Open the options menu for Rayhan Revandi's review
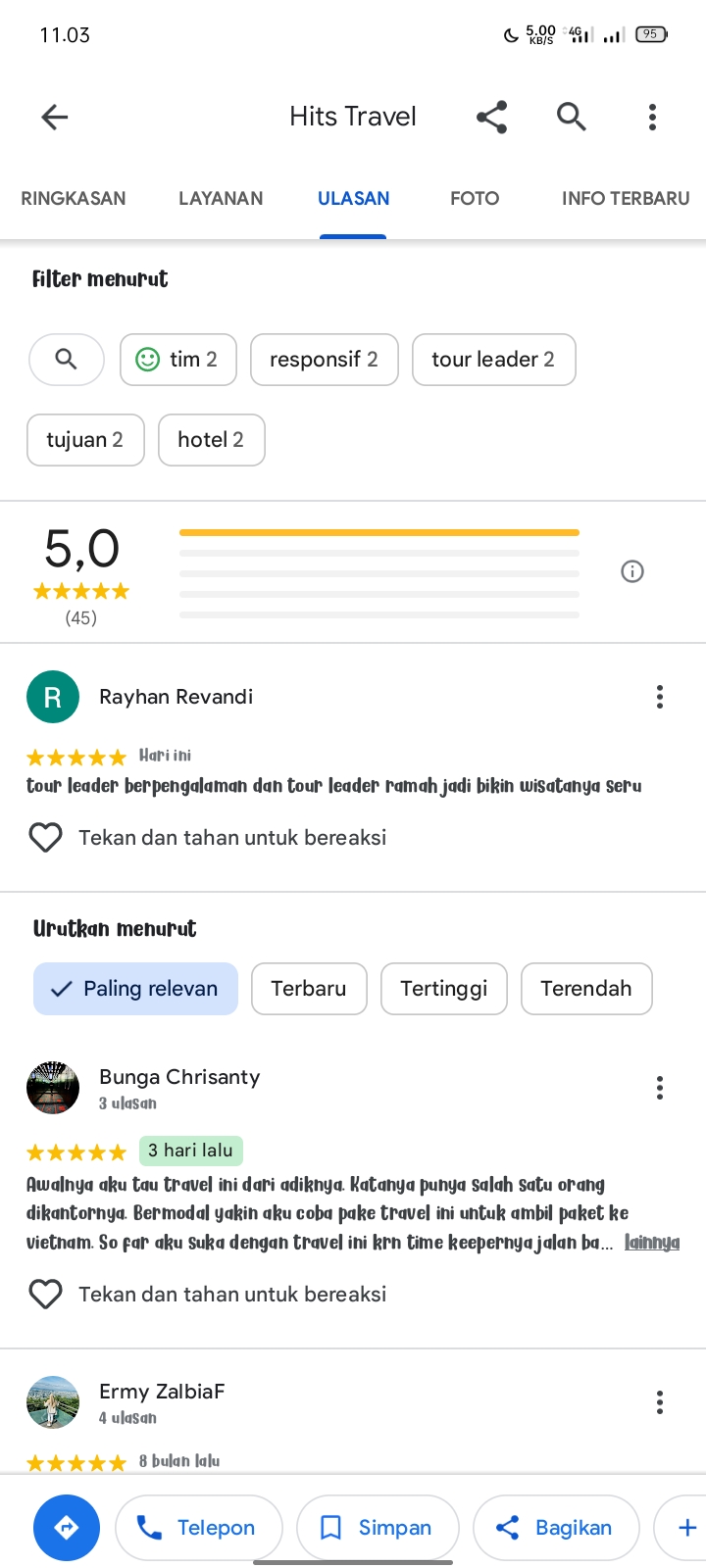The image size is (706, 1568). pyautogui.click(x=660, y=697)
